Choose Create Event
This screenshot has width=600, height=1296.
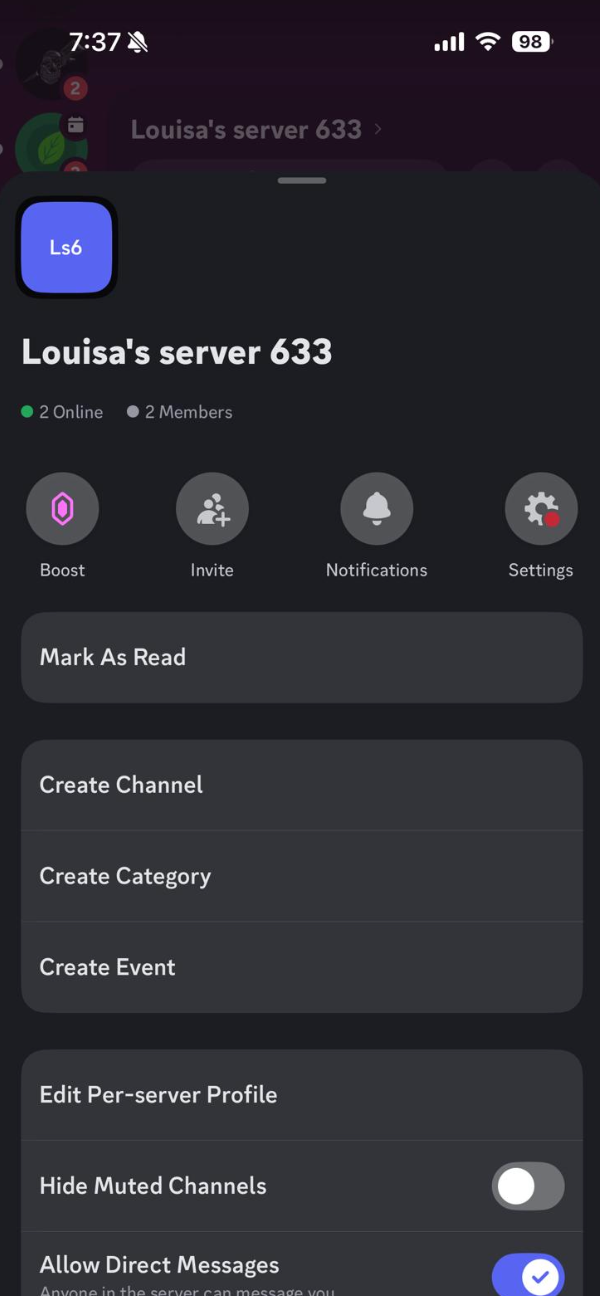point(301,967)
